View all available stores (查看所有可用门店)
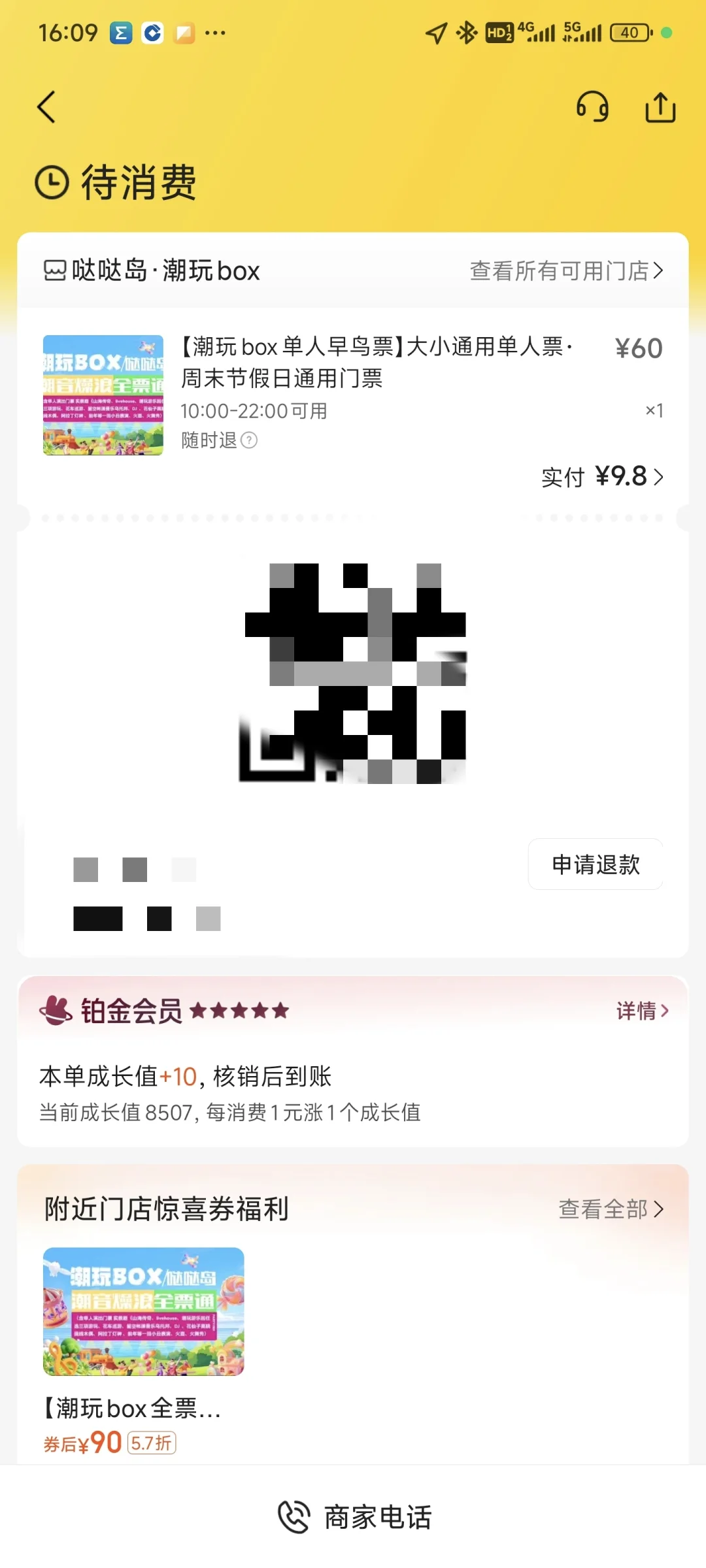 tap(566, 270)
